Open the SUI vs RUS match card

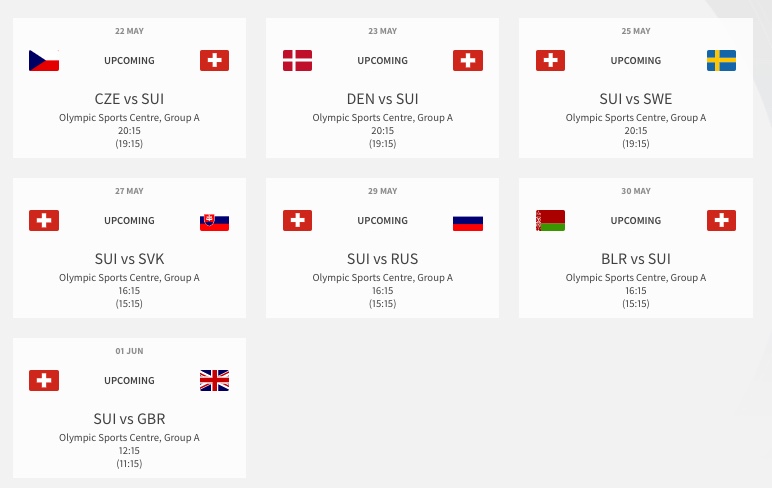click(x=382, y=248)
